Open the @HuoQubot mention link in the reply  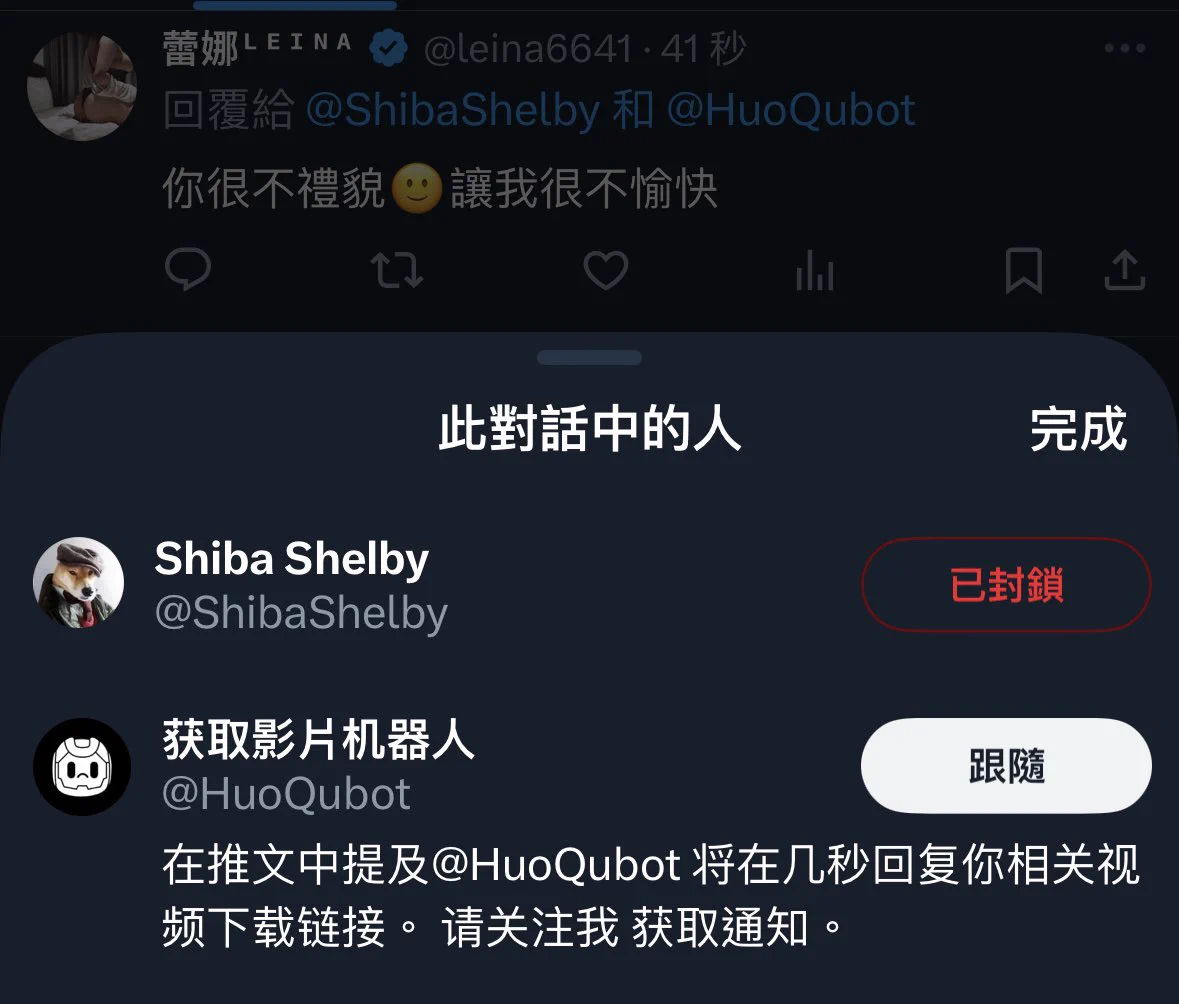pyautogui.click(x=790, y=110)
